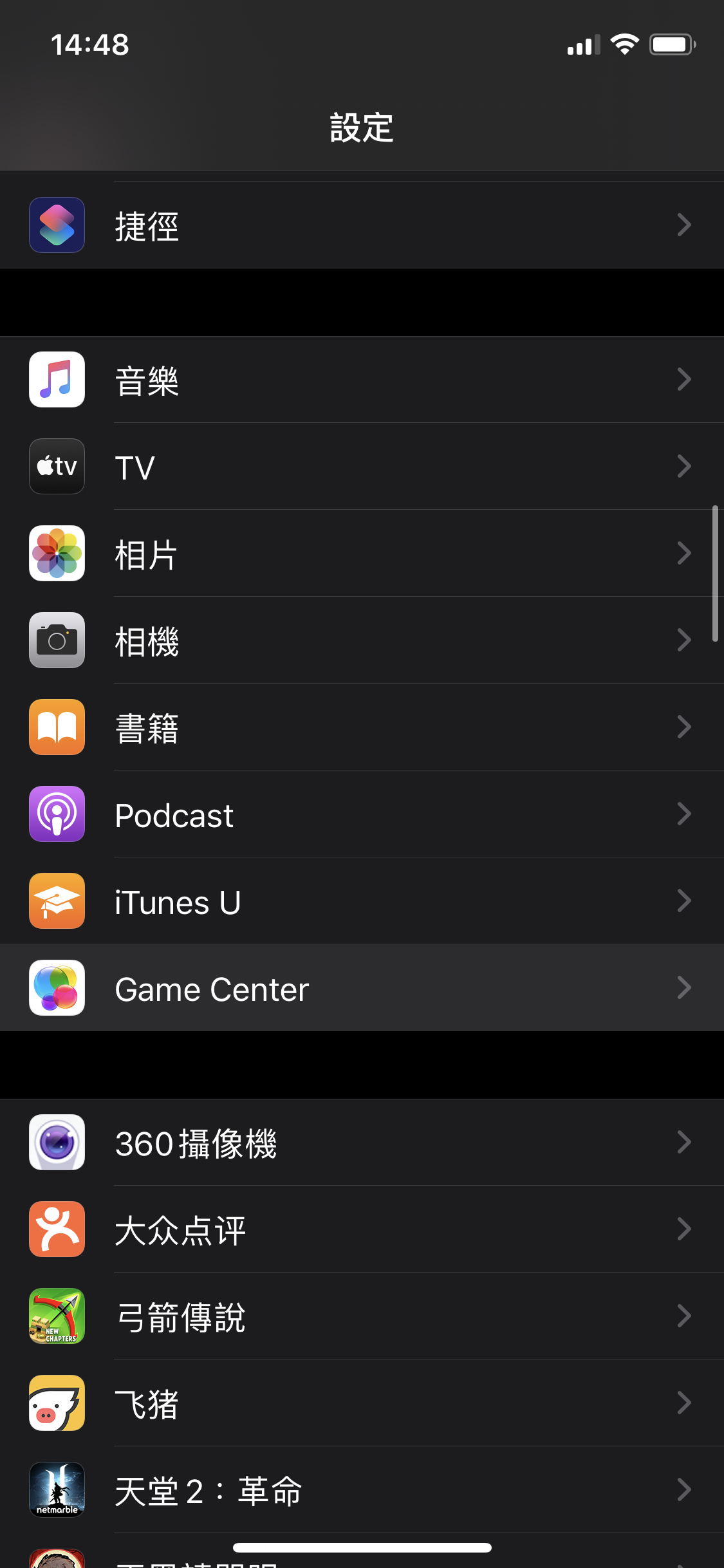
Task: Open iTunes U settings
Action: click(x=362, y=901)
